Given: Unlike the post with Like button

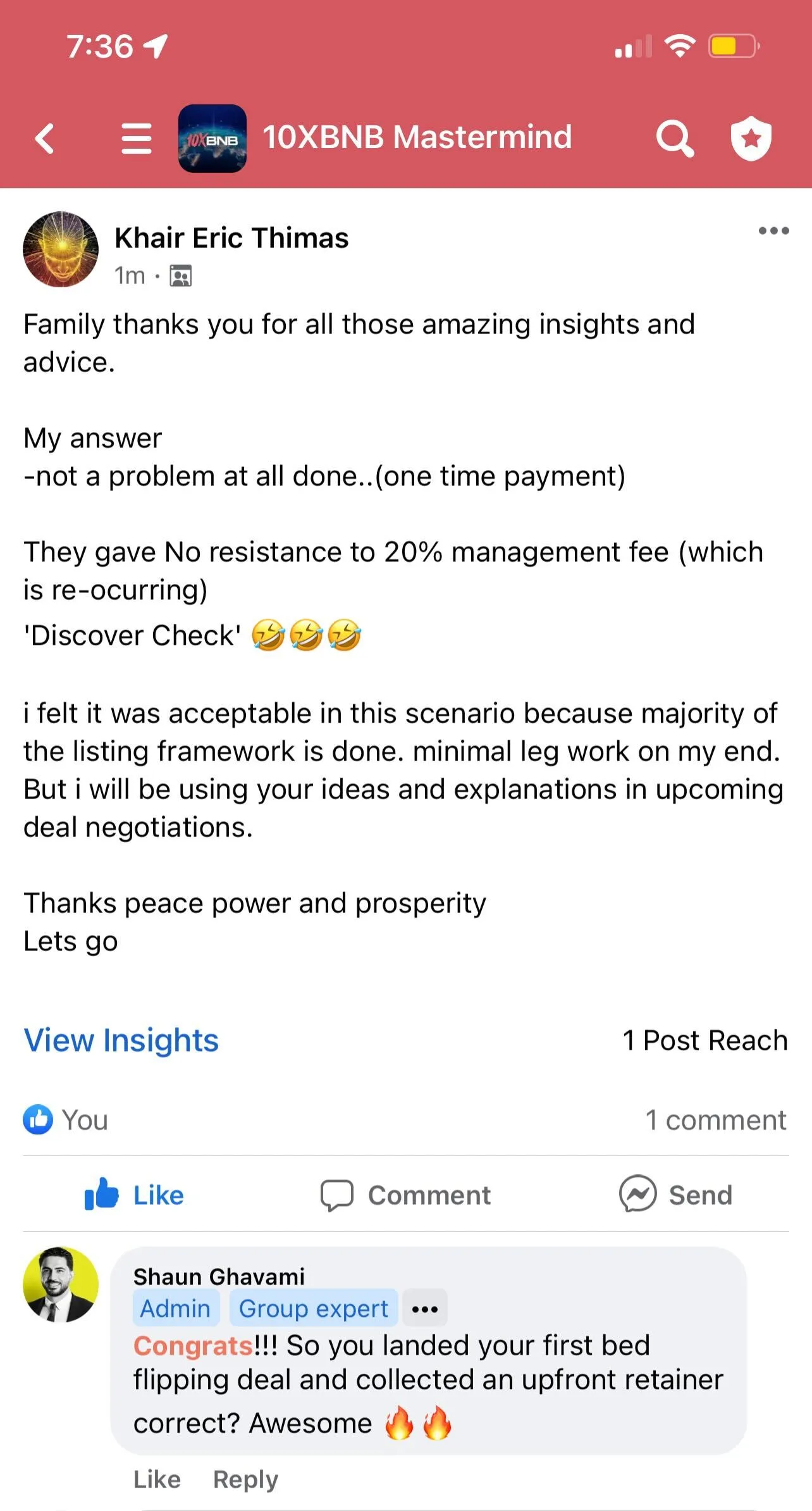Looking at the screenshot, I should tap(134, 1195).
